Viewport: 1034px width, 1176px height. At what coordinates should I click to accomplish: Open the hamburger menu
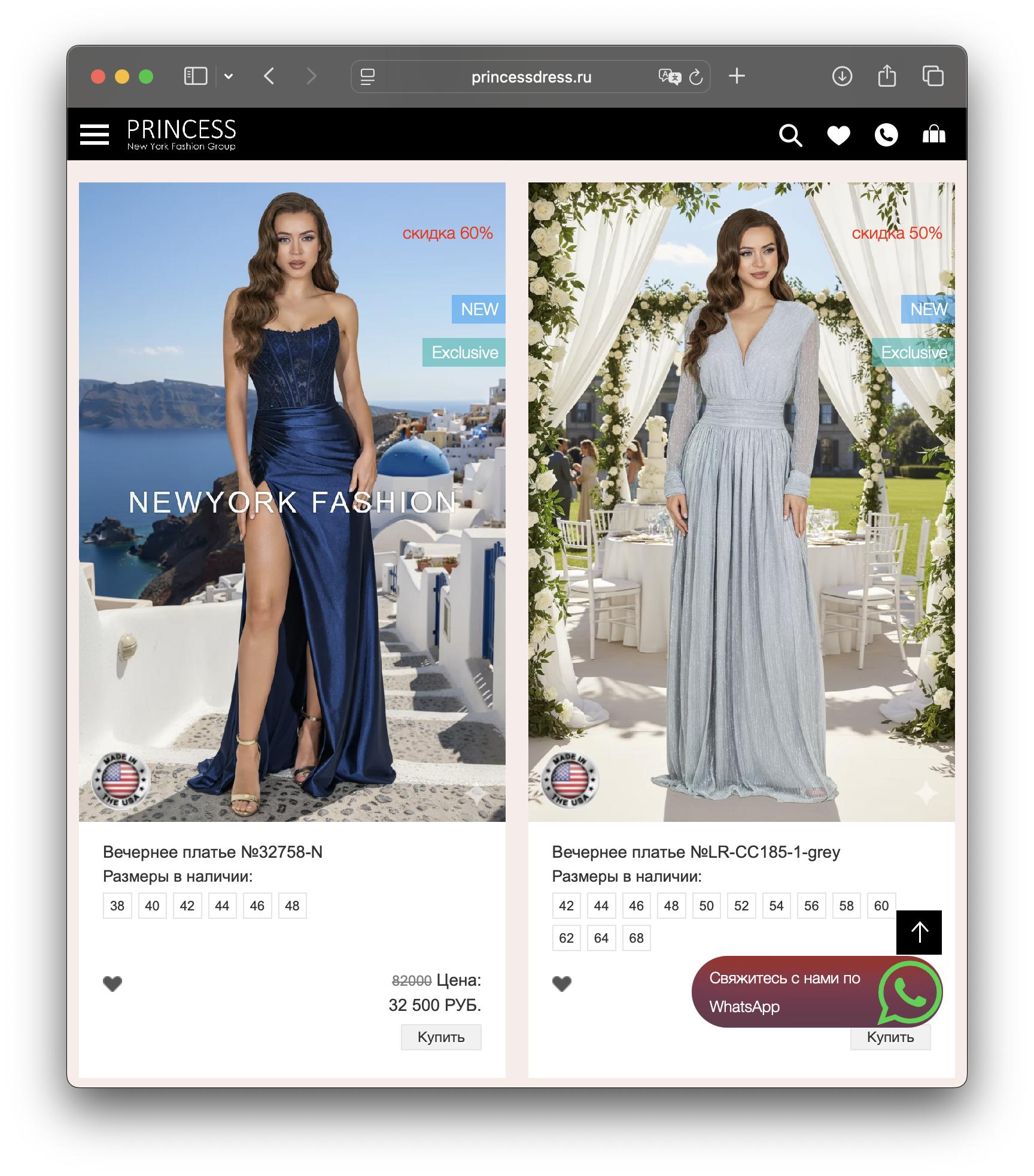95,135
